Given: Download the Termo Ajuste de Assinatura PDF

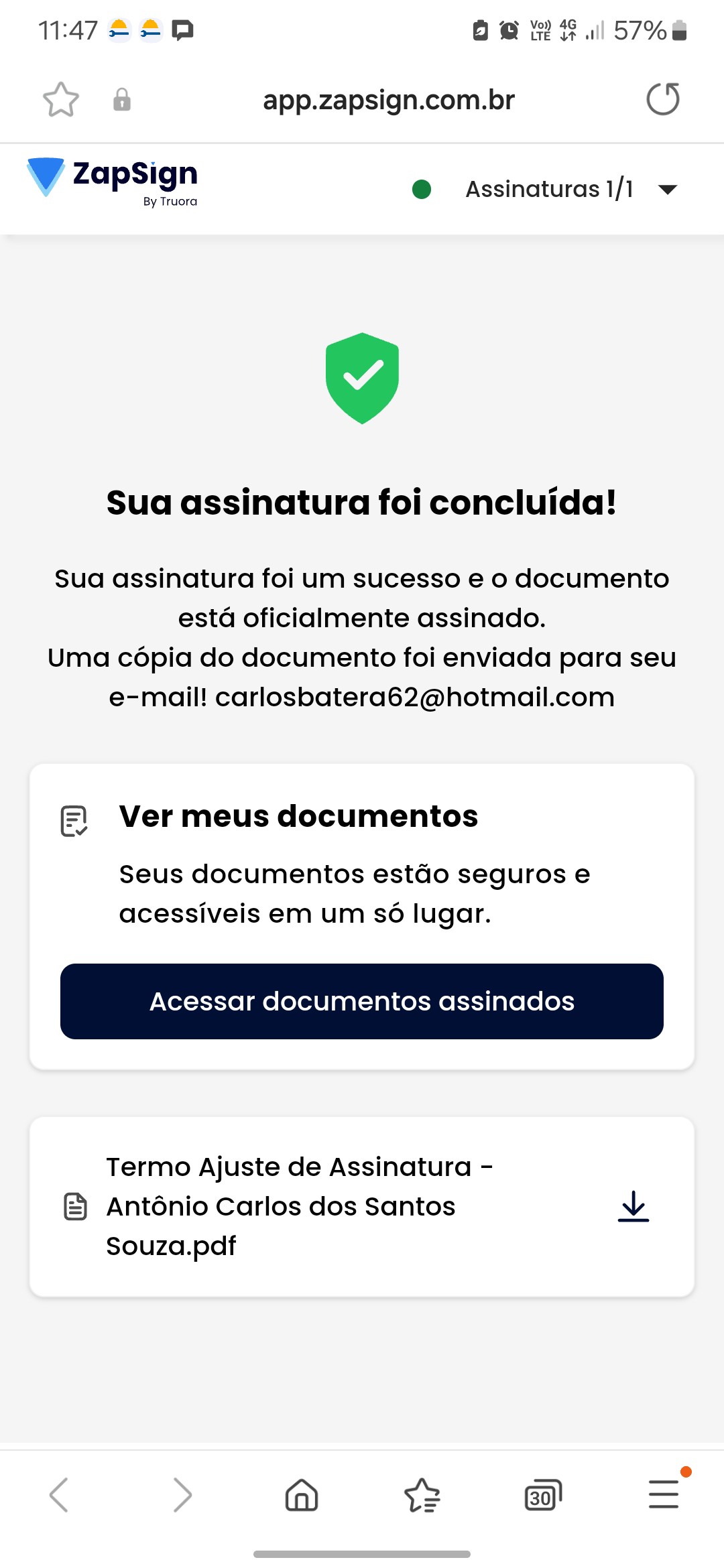Looking at the screenshot, I should pos(633,1206).
